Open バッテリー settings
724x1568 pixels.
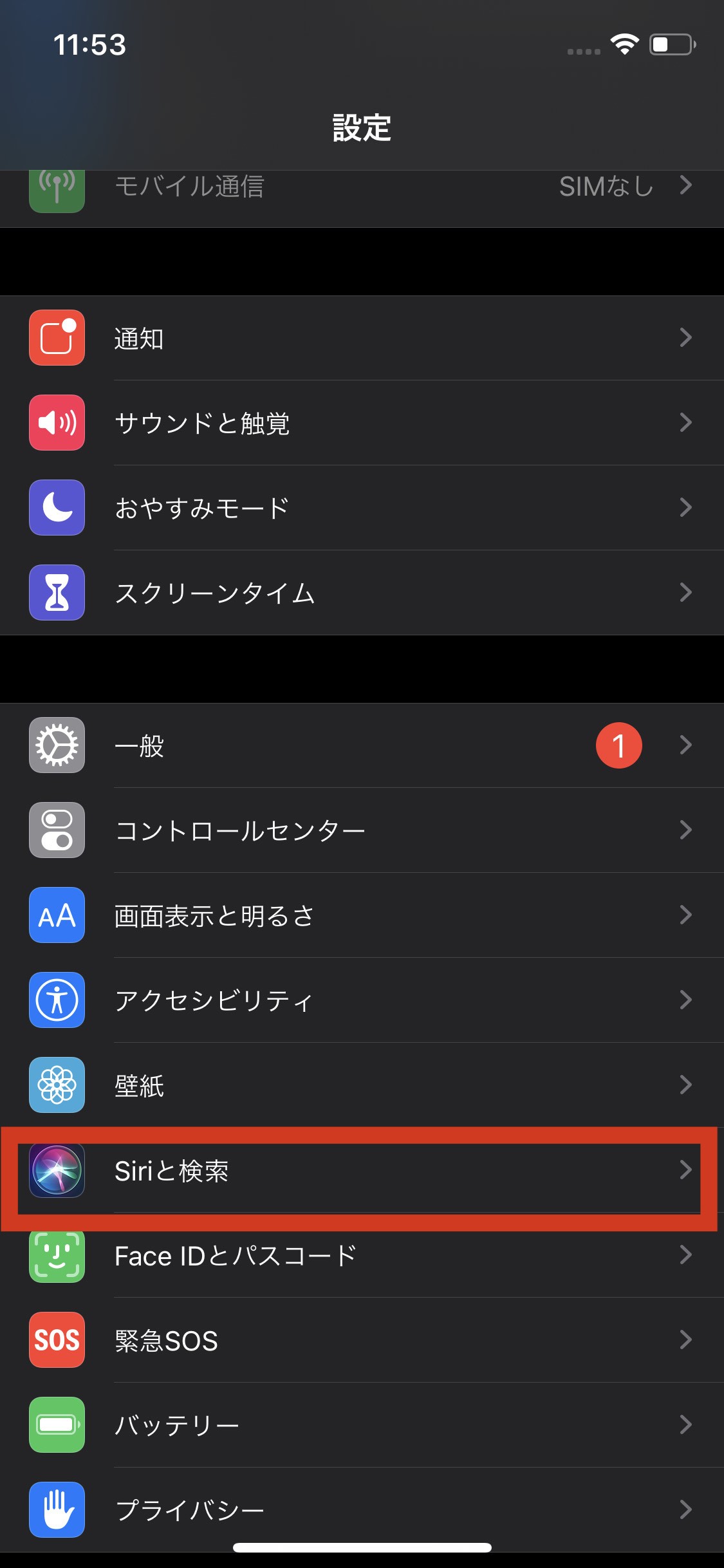362,1425
